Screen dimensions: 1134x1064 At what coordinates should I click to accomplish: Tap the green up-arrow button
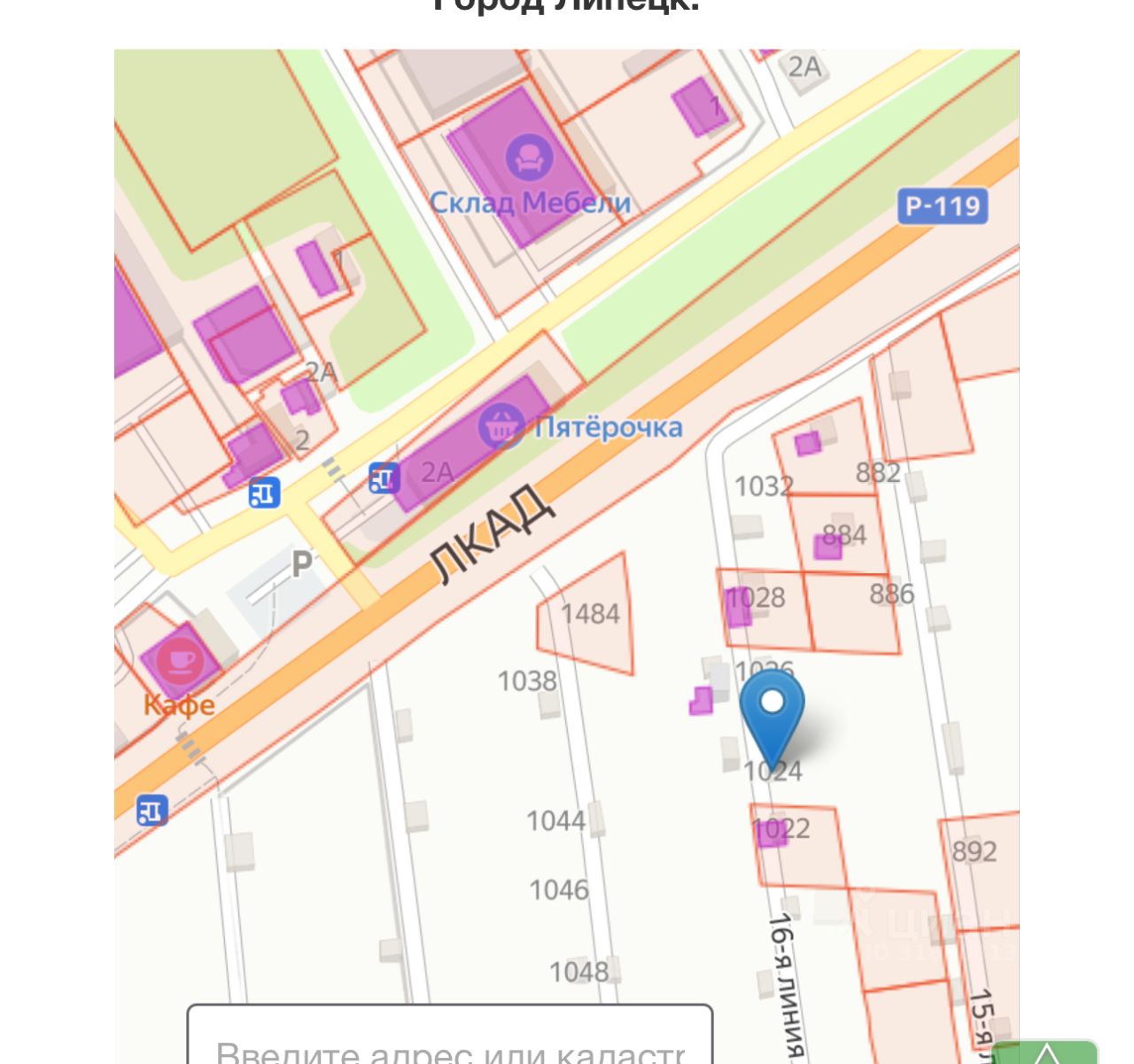(1045, 1054)
